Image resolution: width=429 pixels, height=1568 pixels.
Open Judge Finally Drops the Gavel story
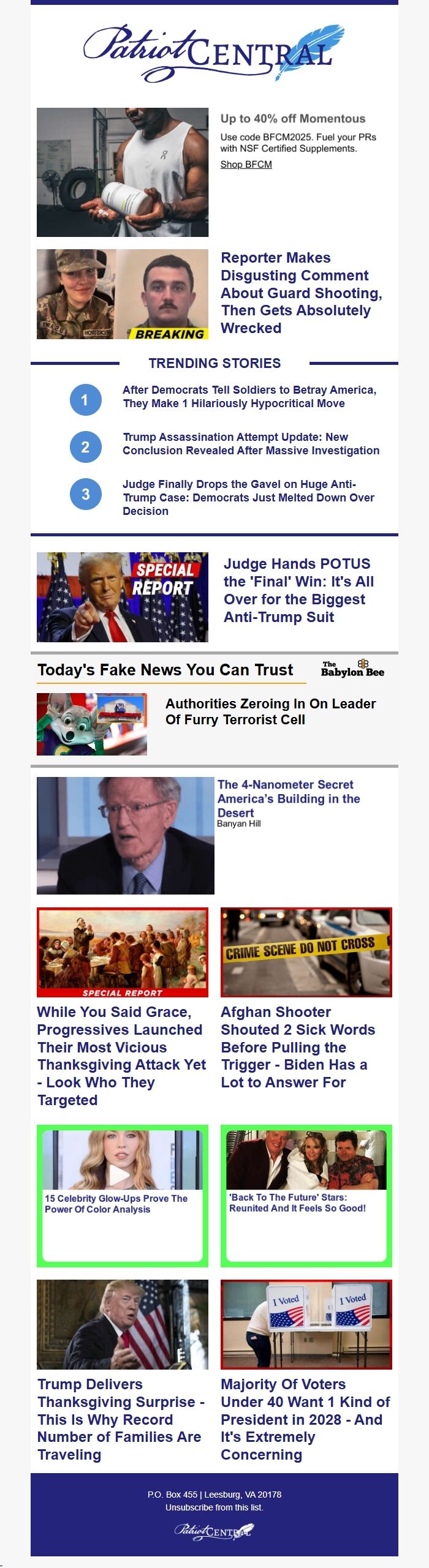click(248, 497)
